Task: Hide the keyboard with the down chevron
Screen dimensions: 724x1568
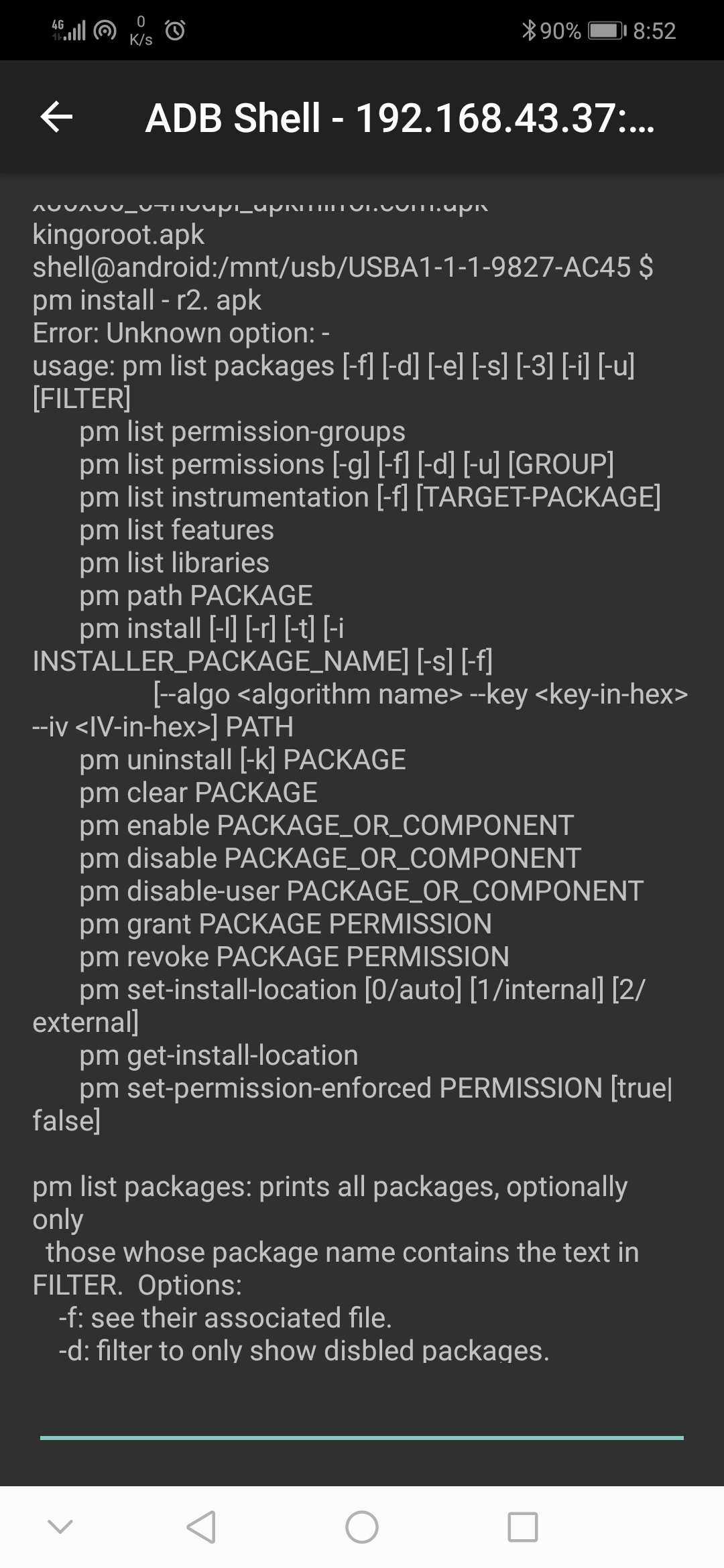Action: coord(60,1527)
